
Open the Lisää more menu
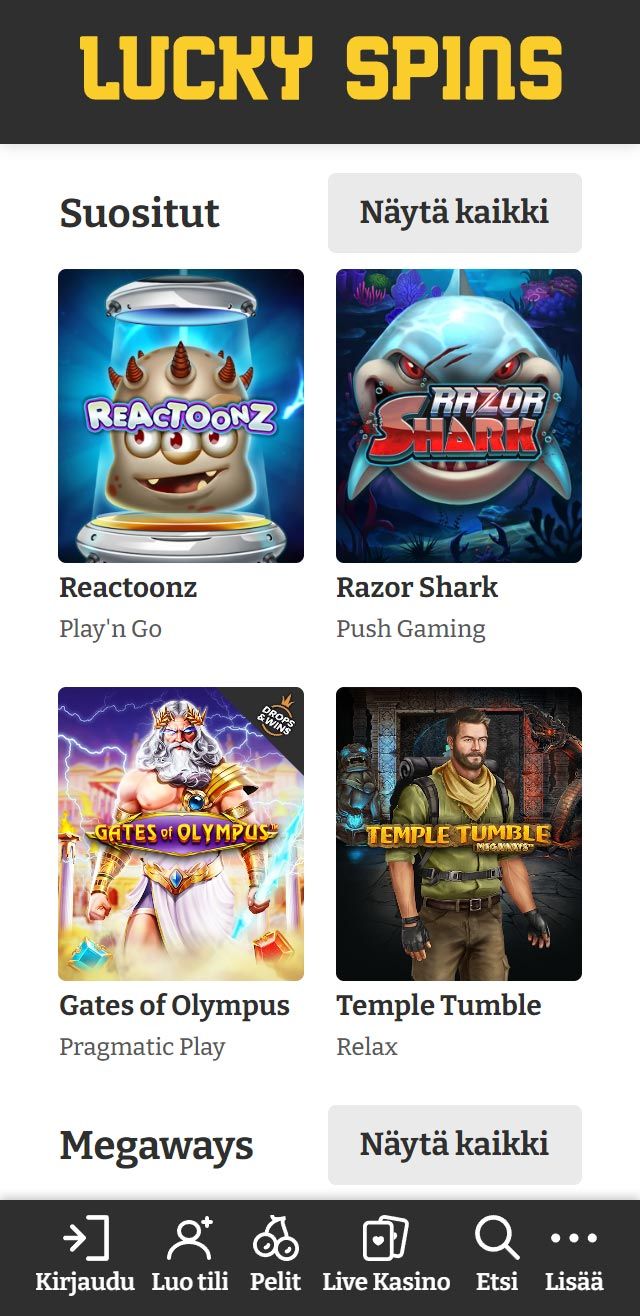pyautogui.click(x=574, y=1256)
